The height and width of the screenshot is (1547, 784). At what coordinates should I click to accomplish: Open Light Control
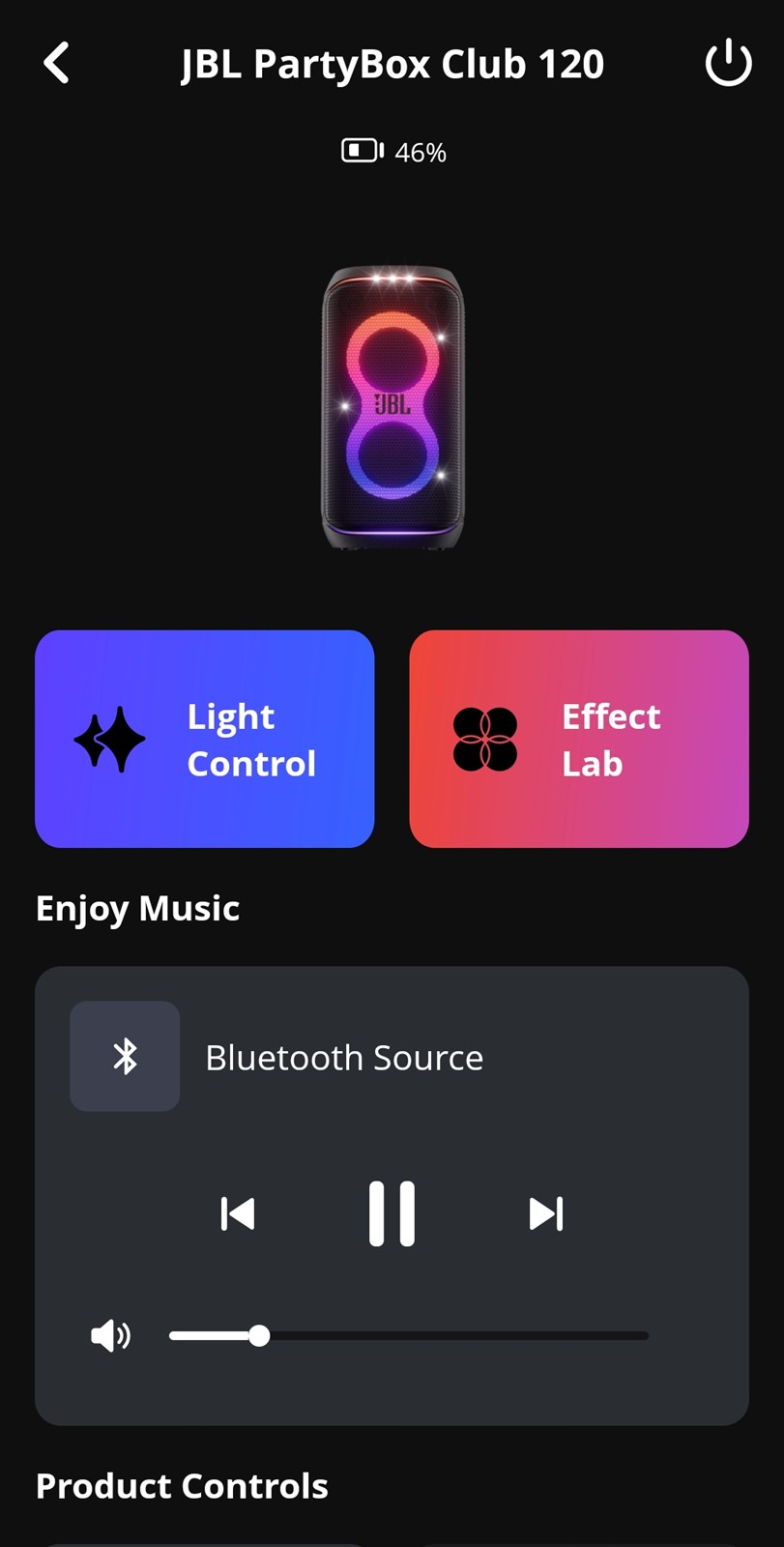205,739
